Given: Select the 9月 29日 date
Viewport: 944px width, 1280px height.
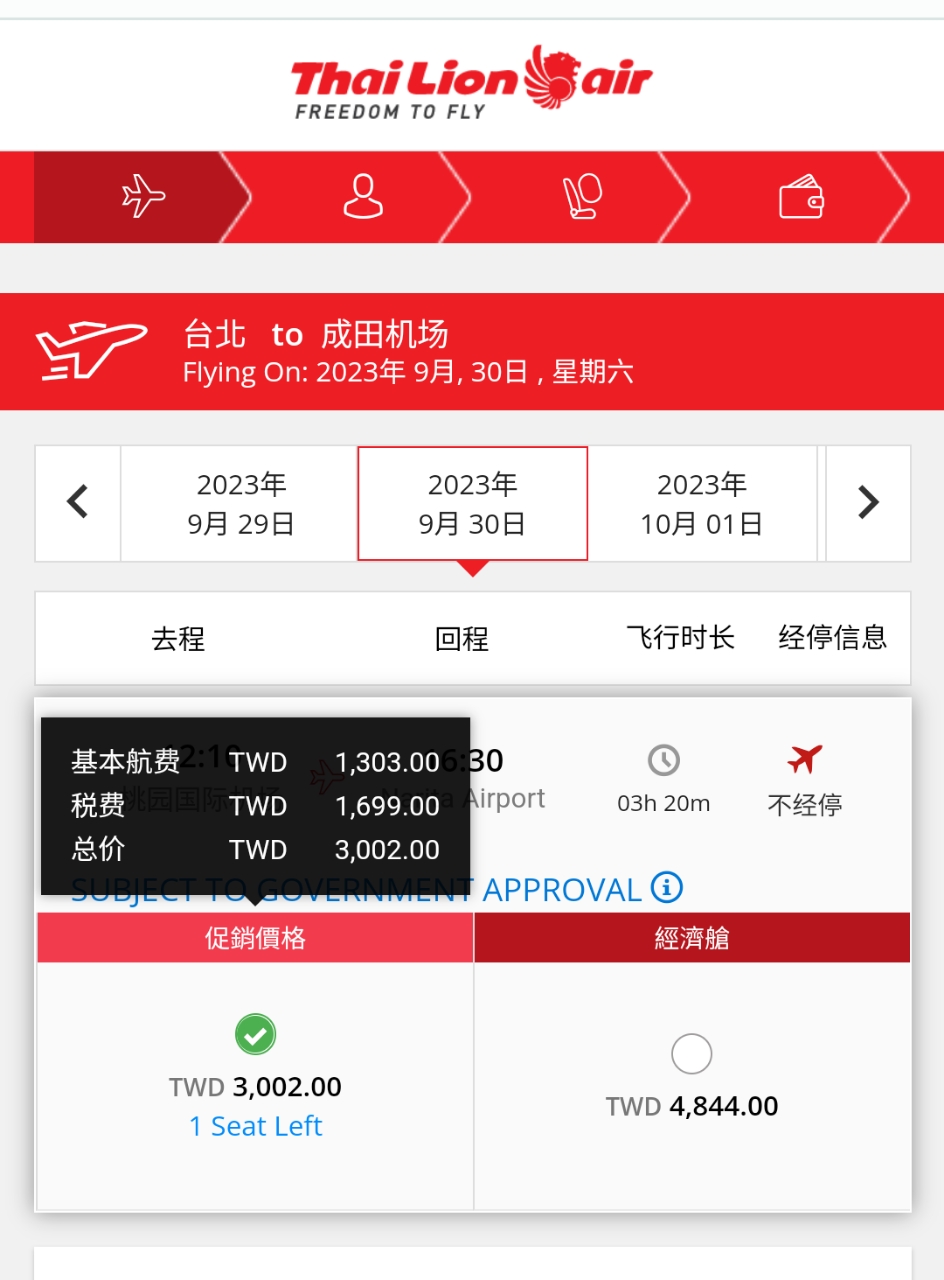Looking at the screenshot, I should pos(240,504).
